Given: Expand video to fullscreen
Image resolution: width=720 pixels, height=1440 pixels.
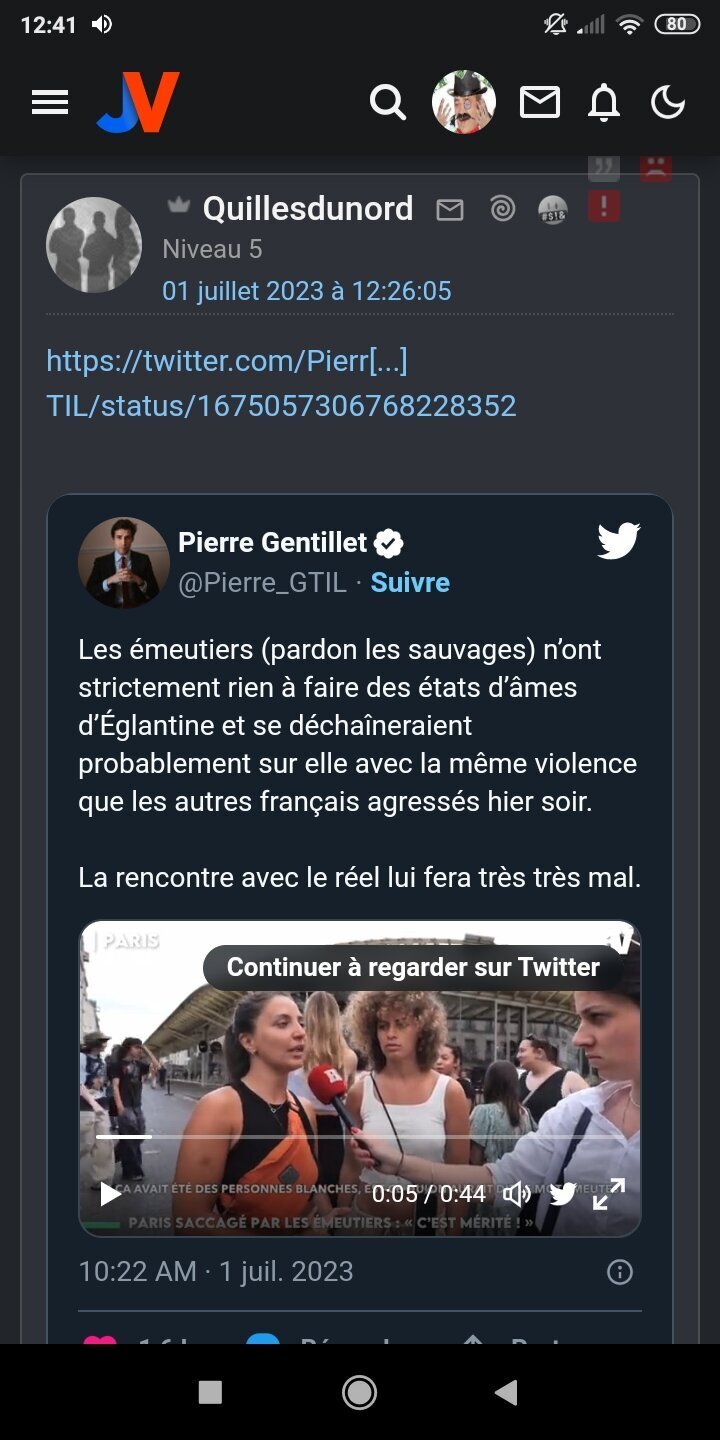Looking at the screenshot, I should pyautogui.click(x=608, y=1193).
